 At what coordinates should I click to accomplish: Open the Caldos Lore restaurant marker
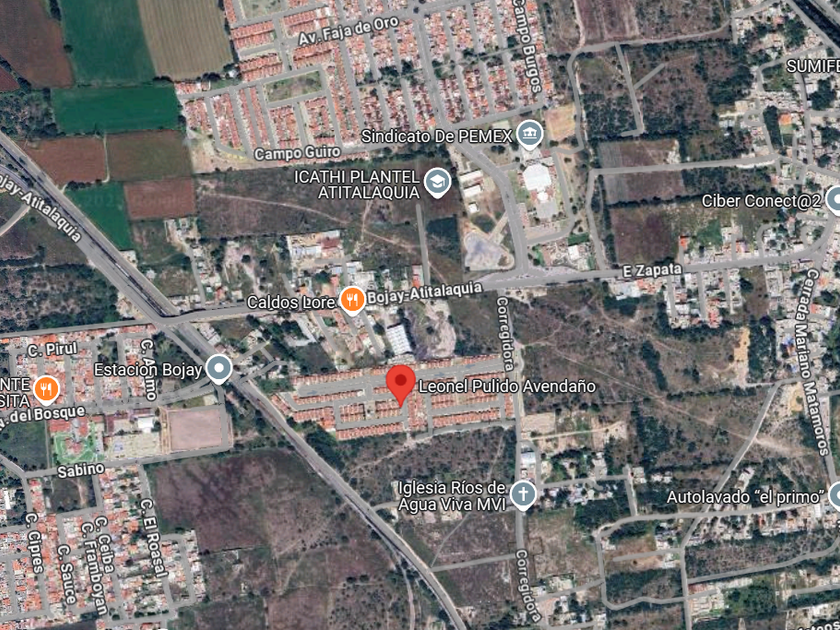coord(352,301)
